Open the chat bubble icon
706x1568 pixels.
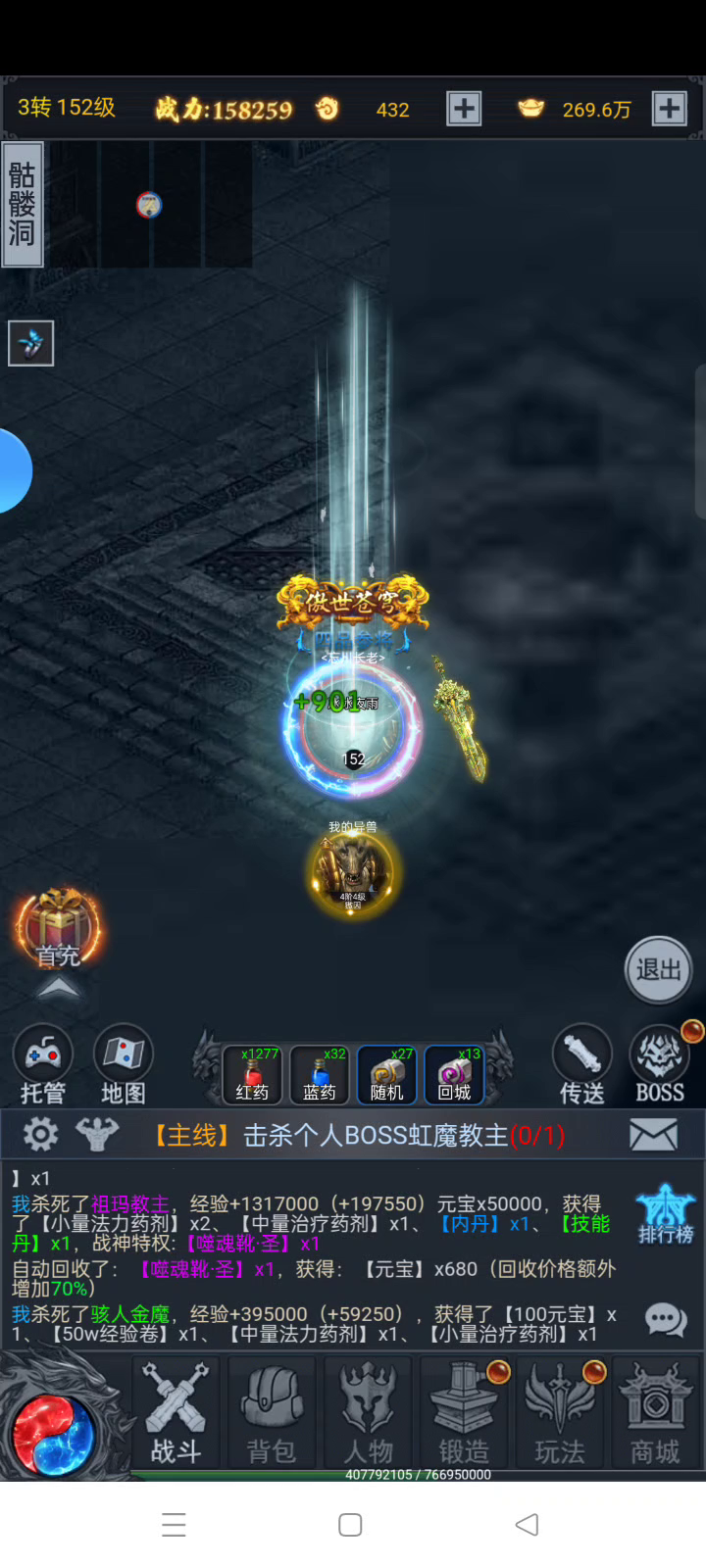(666, 1320)
